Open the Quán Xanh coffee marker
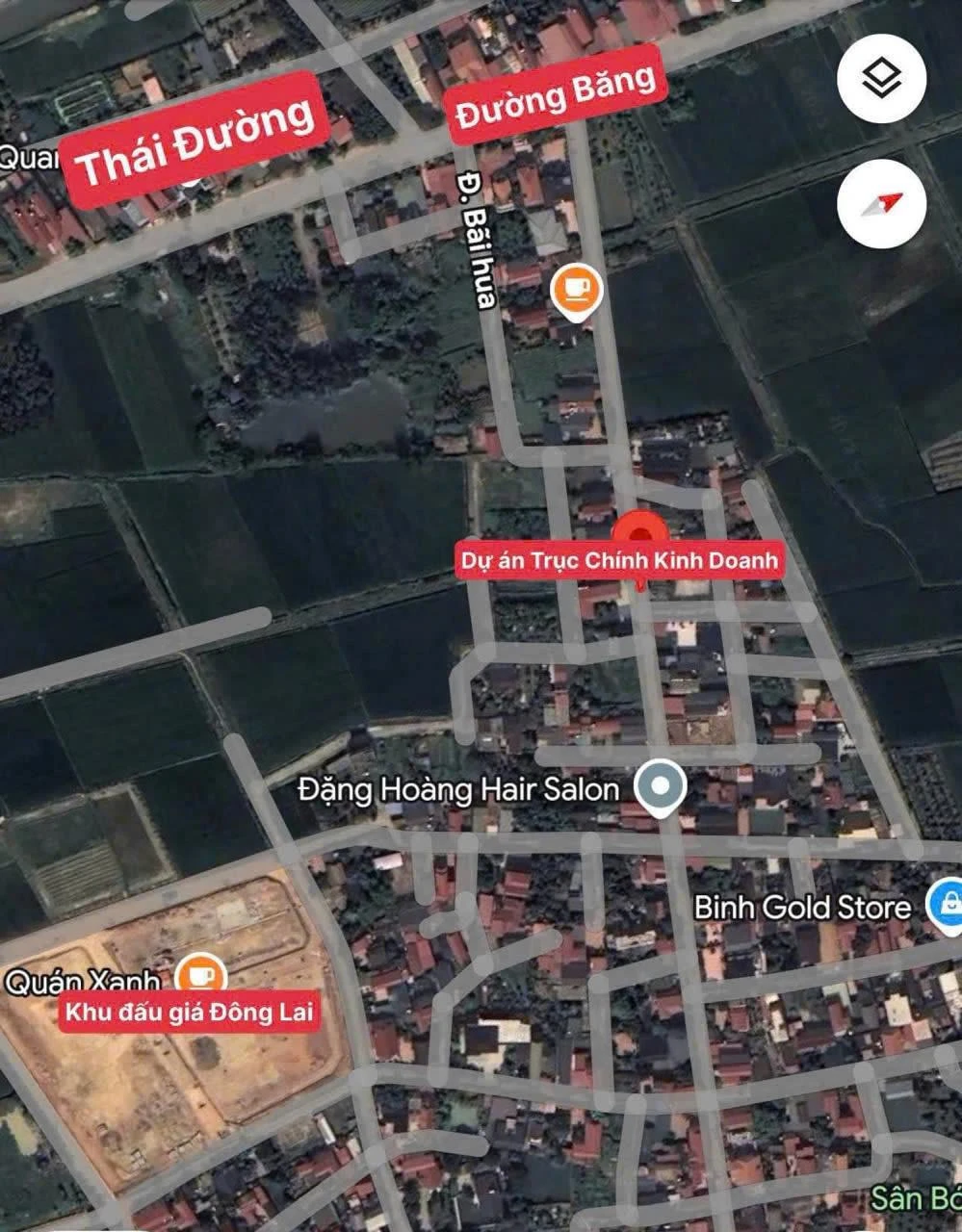 click(200, 975)
